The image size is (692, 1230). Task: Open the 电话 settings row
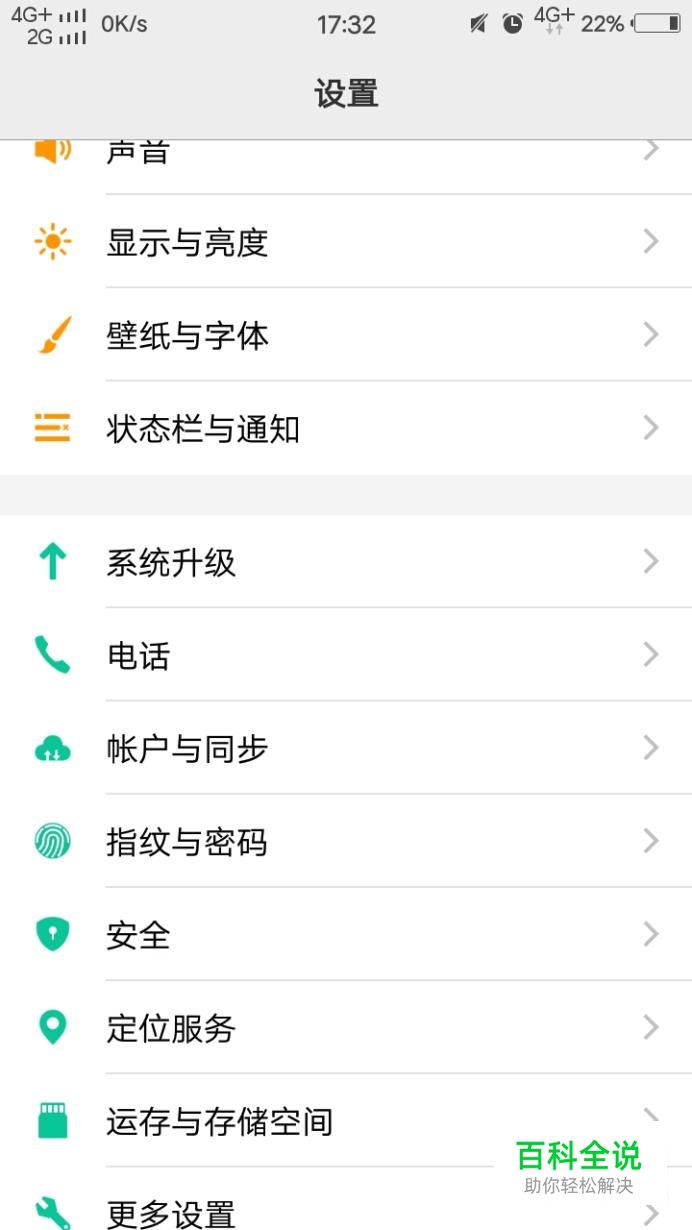click(346, 655)
